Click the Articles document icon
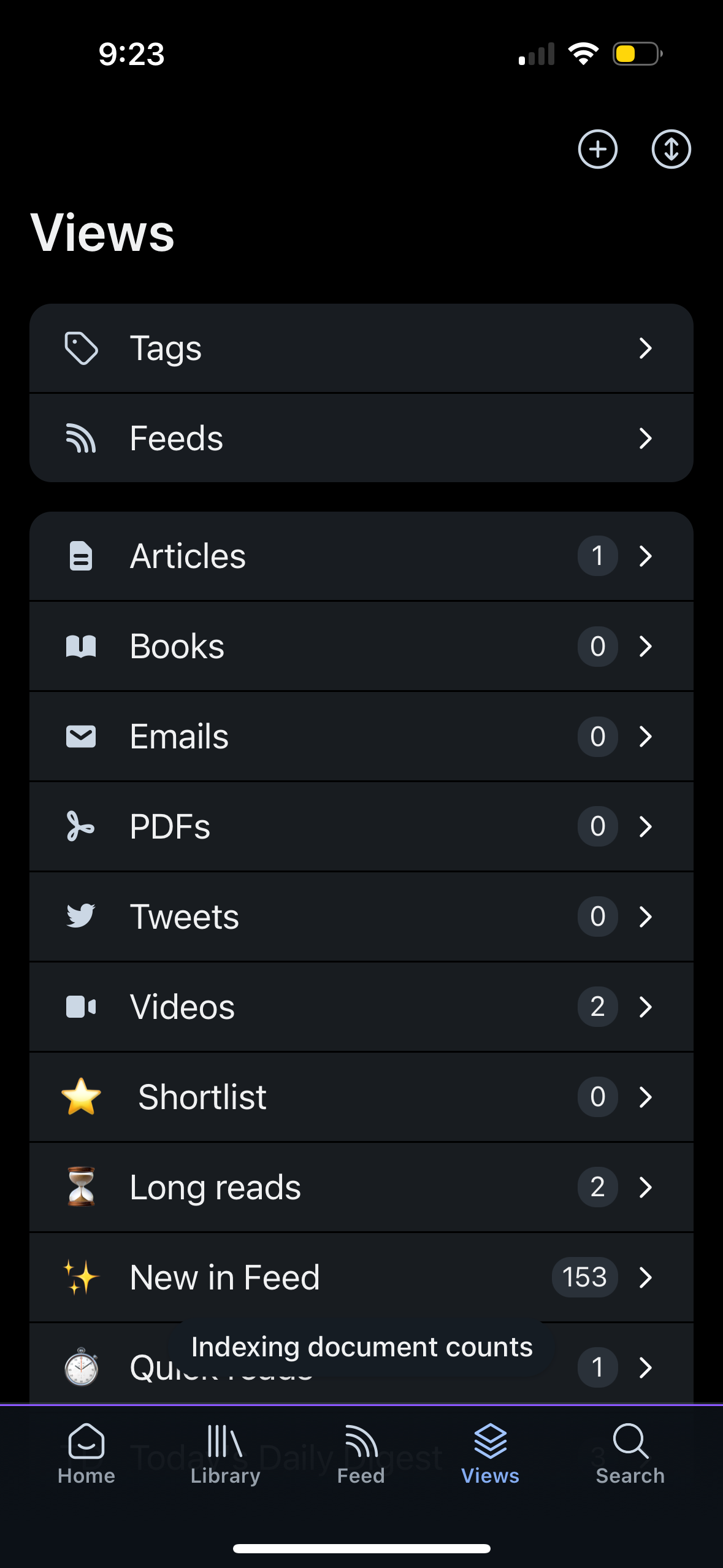This screenshot has width=723, height=1568. pyautogui.click(x=80, y=556)
